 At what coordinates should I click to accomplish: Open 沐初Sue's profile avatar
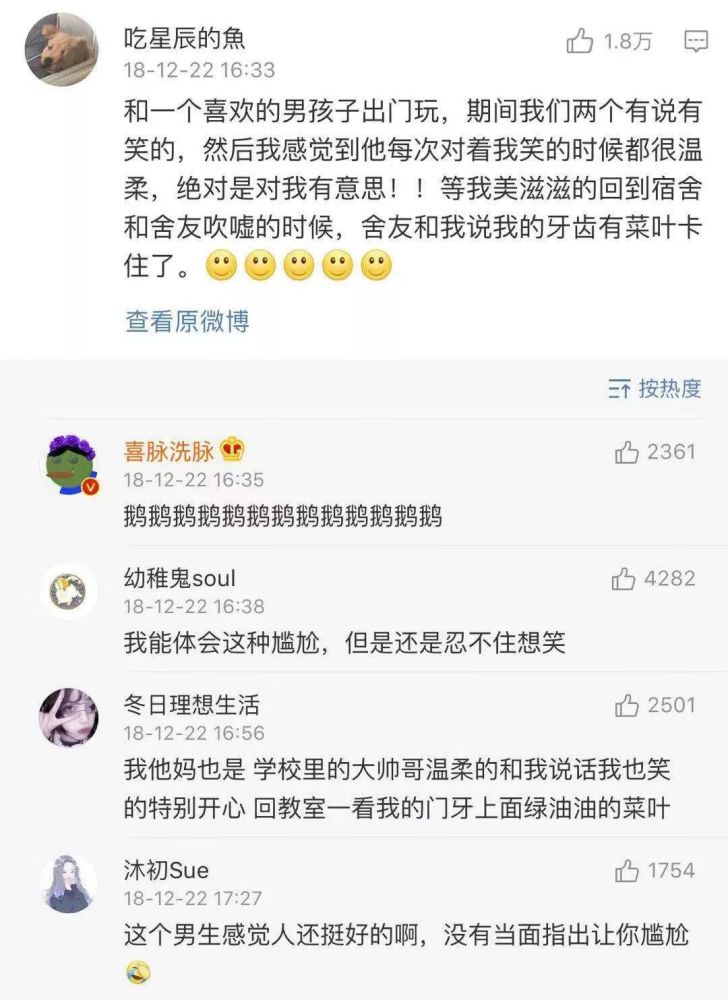pos(69,883)
